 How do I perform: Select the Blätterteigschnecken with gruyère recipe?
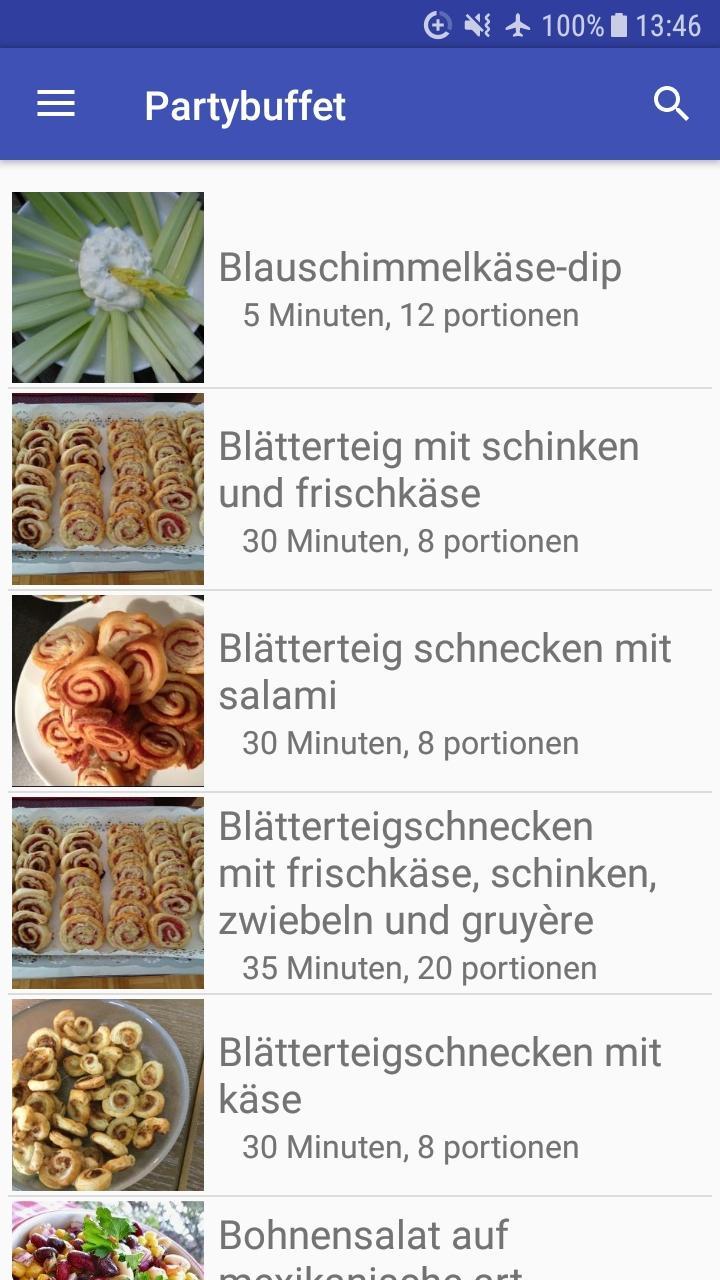pos(360,894)
